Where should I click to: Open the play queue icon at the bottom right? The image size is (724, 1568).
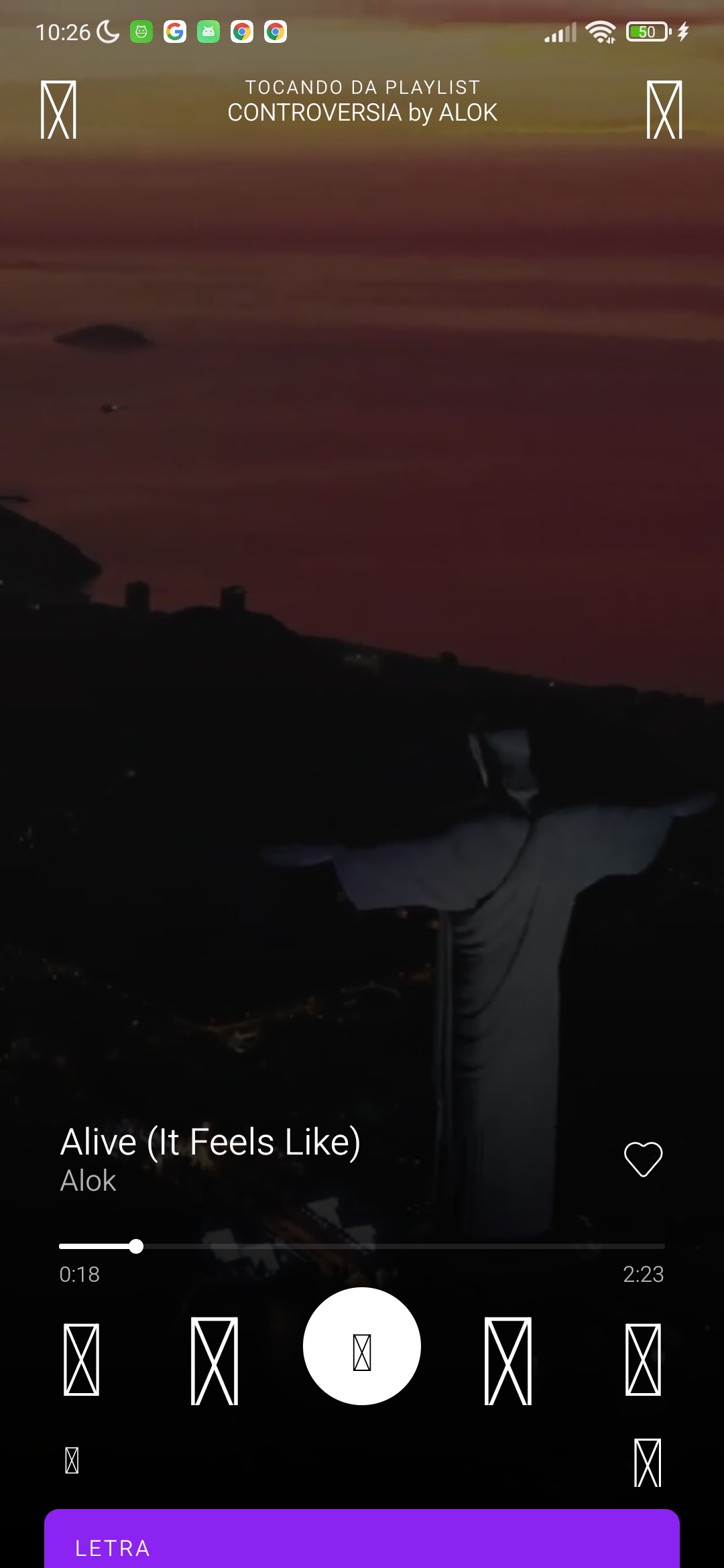click(647, 1462)
